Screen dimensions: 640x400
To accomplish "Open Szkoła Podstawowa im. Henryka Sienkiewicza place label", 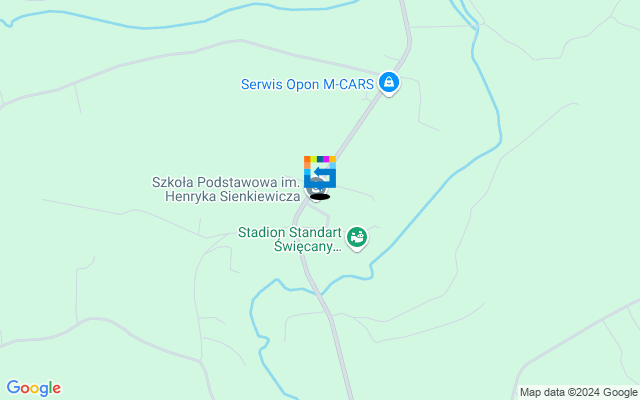I will 225,190.
